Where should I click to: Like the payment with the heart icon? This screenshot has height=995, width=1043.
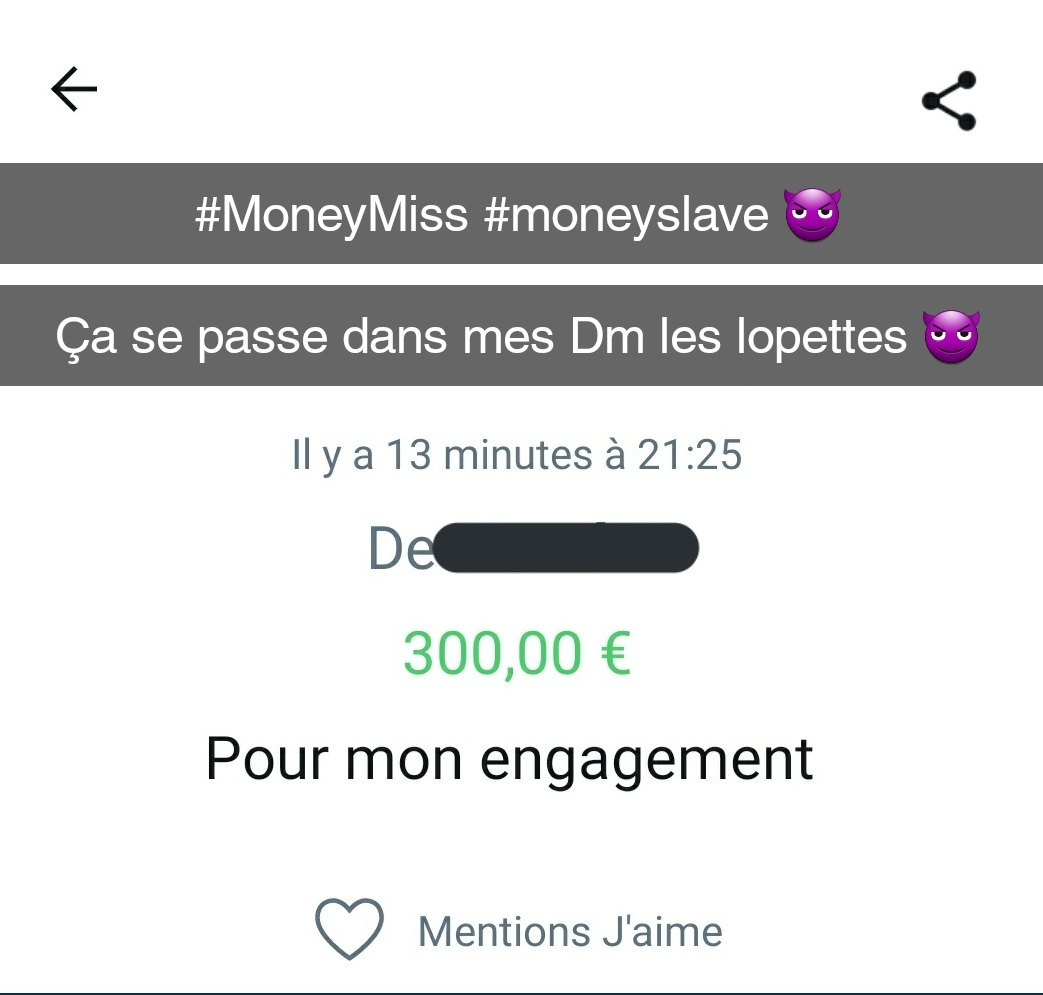350,929
